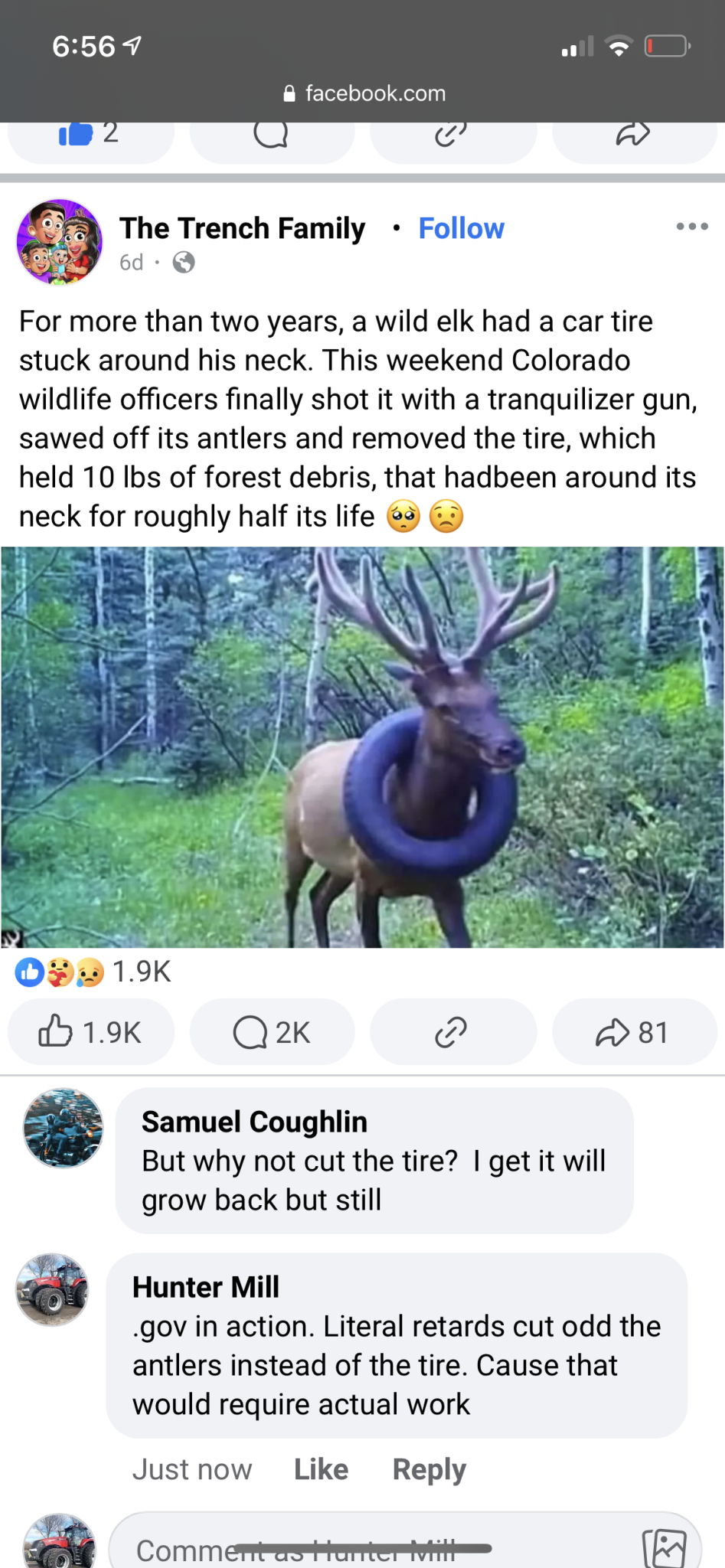Open the elk with tire photo

[362, 746]
